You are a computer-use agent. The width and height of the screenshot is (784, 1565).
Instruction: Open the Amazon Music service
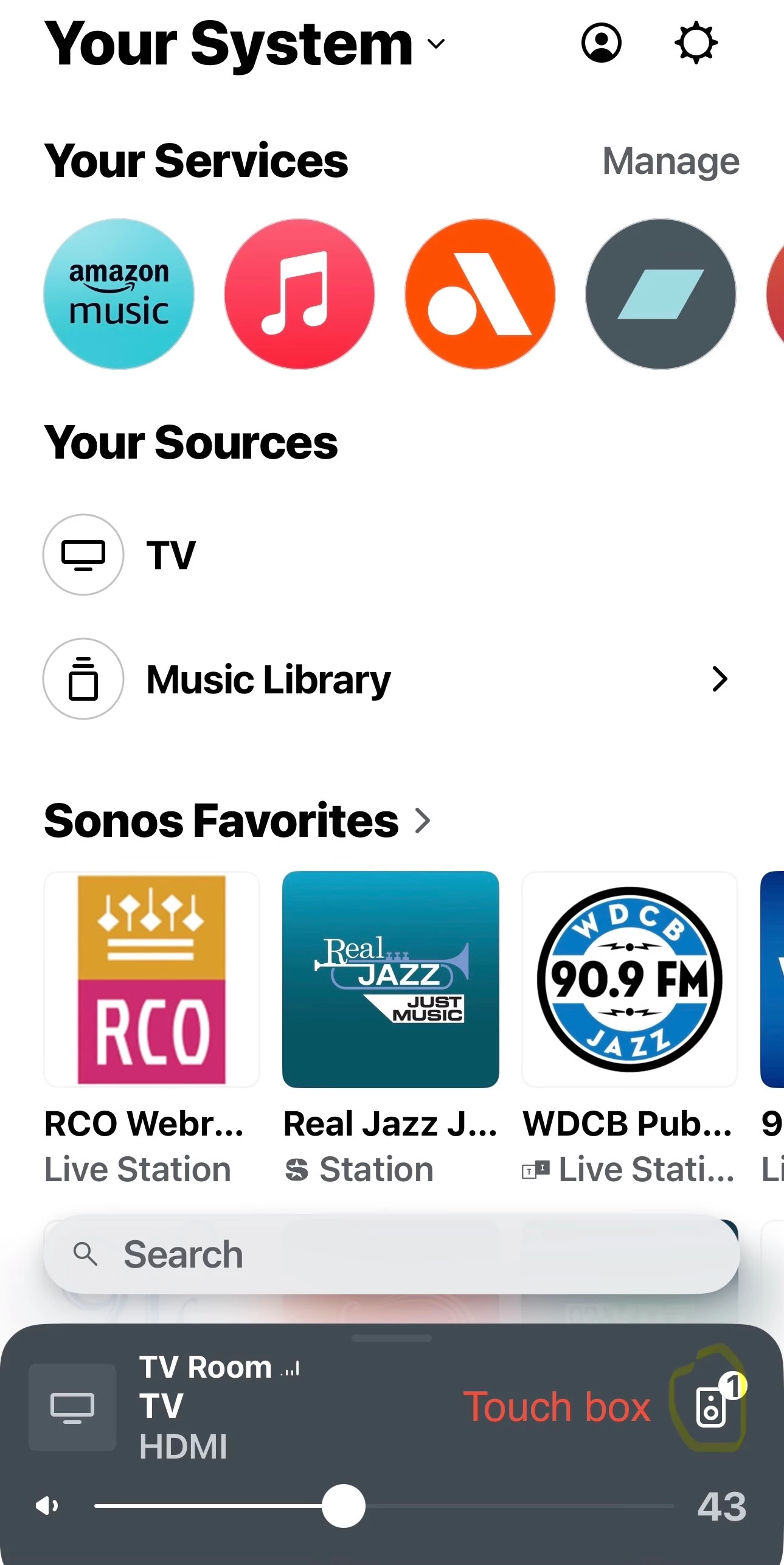pos(119,294)
